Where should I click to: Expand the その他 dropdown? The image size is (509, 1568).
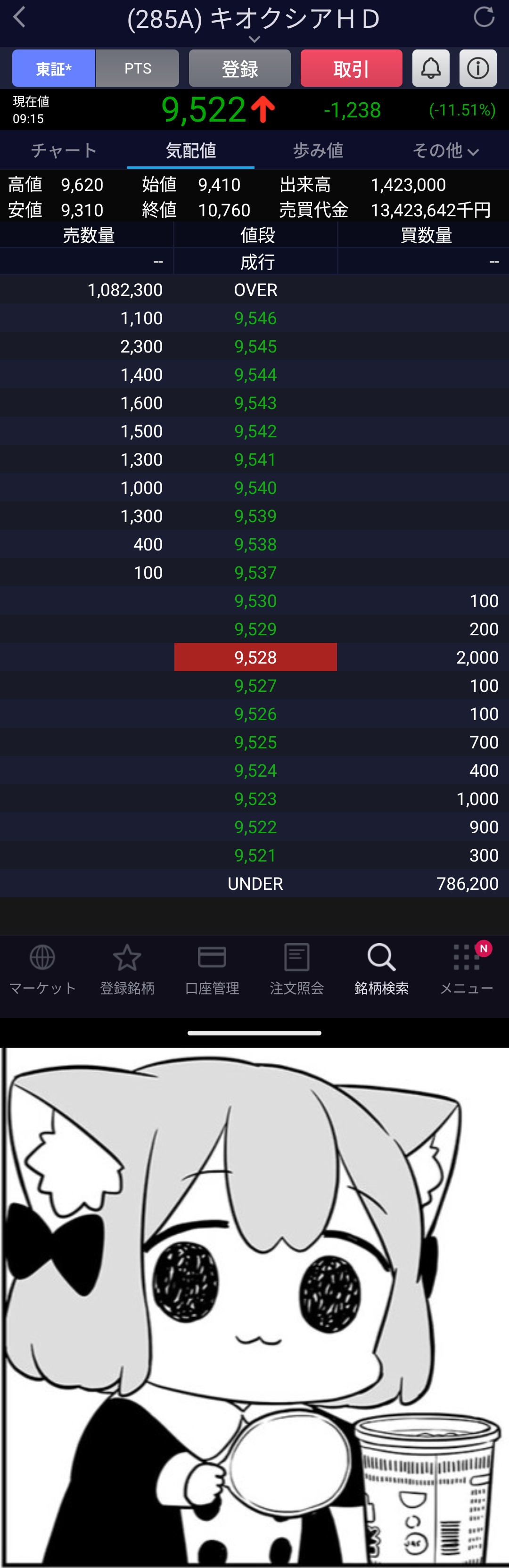point(445,150)
